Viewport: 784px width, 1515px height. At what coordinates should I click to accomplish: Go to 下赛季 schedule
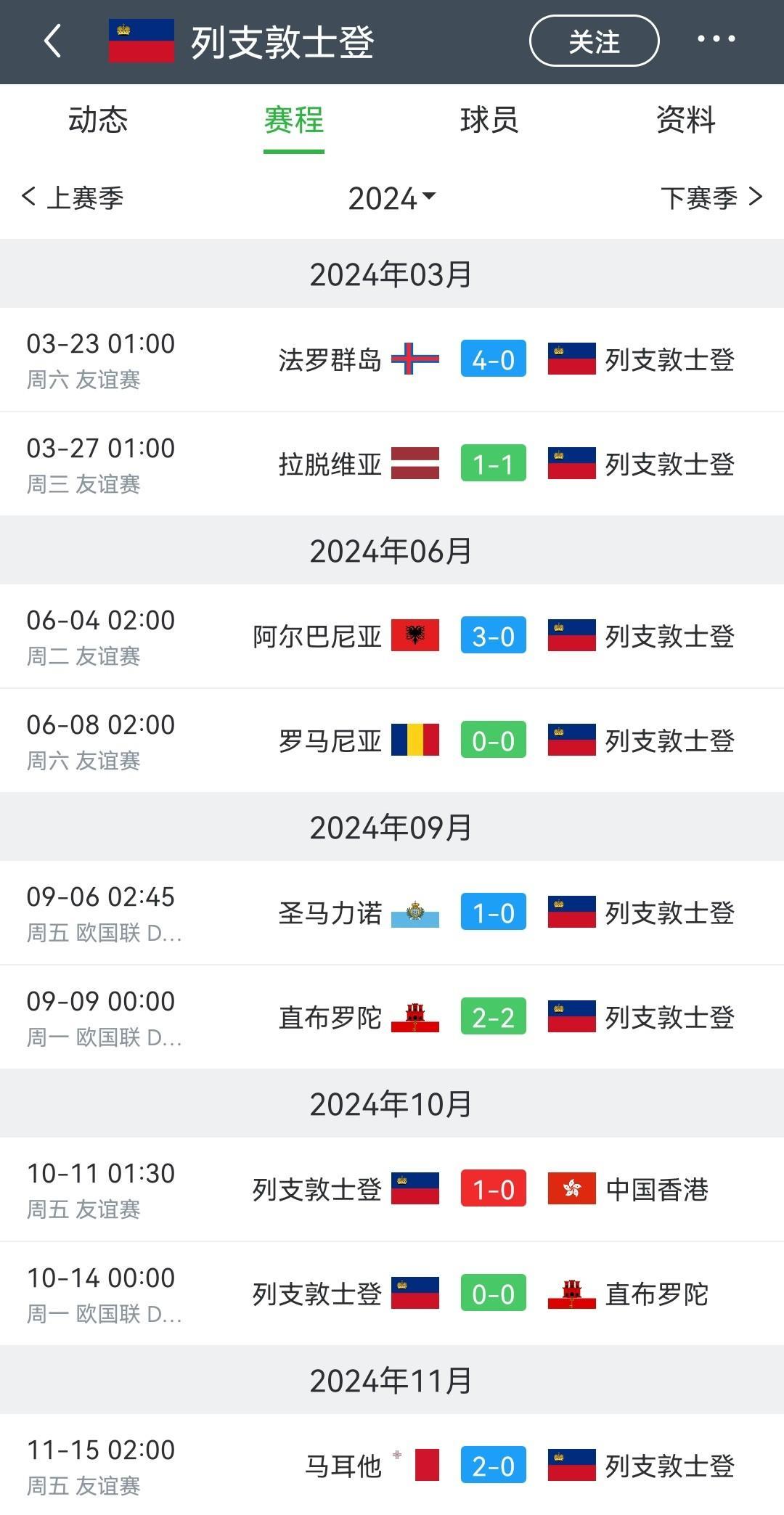pyautogui.click(x=711, y=197)
